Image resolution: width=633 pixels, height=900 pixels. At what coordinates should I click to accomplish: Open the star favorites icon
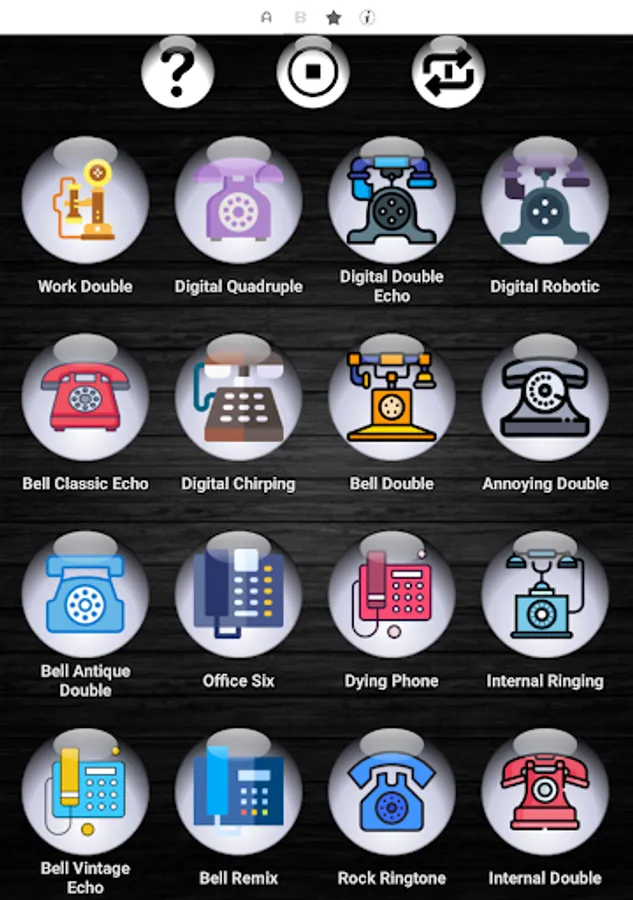(333, 18)
